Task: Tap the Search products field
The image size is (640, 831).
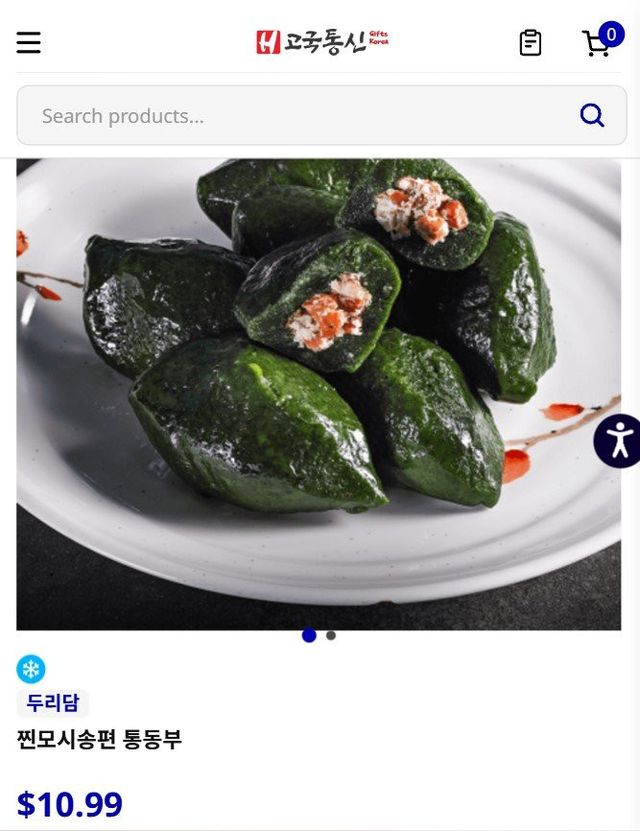Action: point(290,116)
